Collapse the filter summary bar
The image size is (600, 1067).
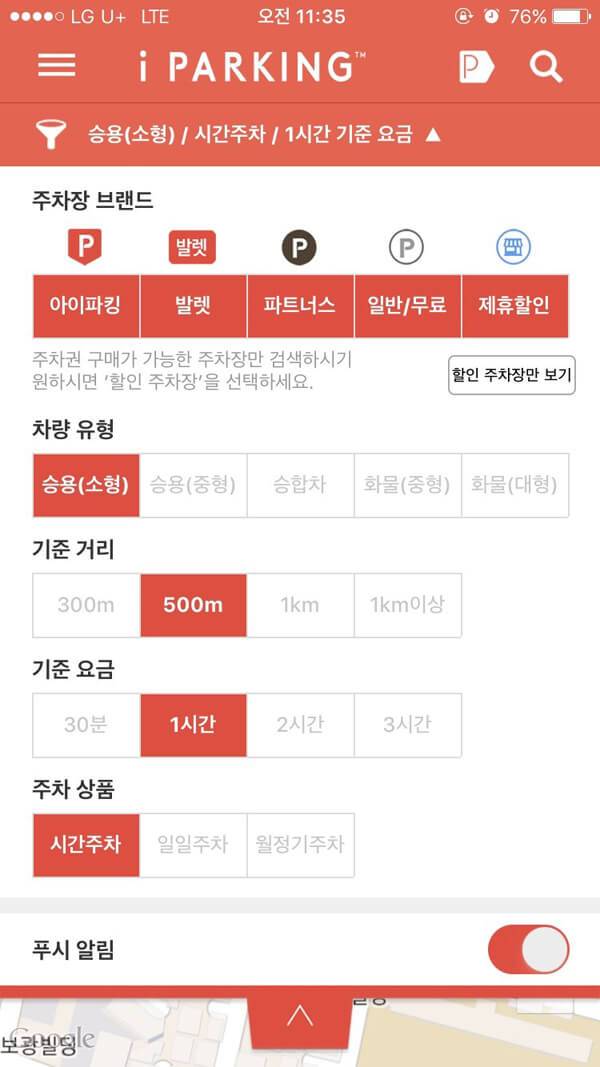pyautogui.click(x=433, y=134)
